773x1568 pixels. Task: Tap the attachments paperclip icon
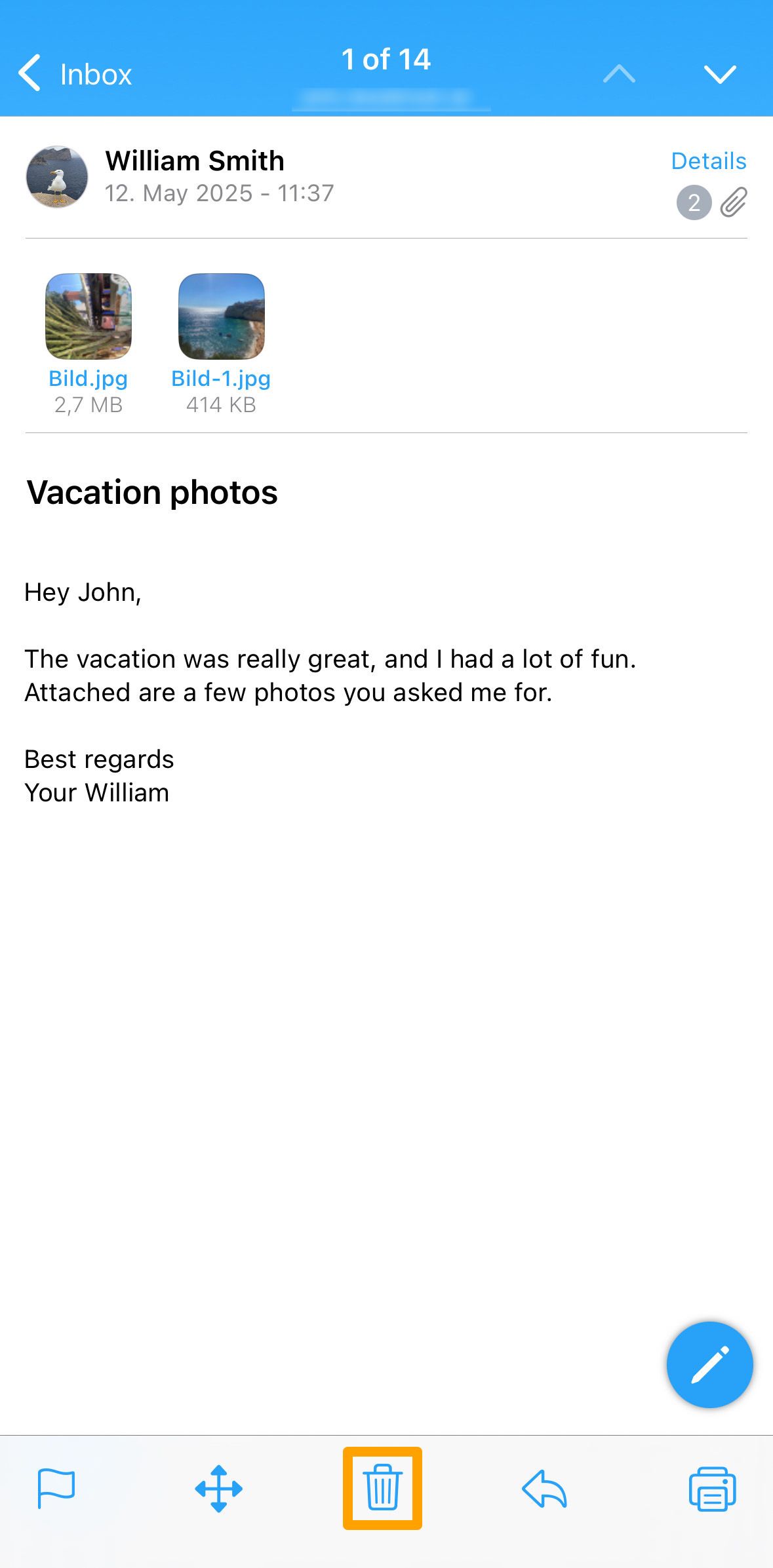[x=734, y=202]
